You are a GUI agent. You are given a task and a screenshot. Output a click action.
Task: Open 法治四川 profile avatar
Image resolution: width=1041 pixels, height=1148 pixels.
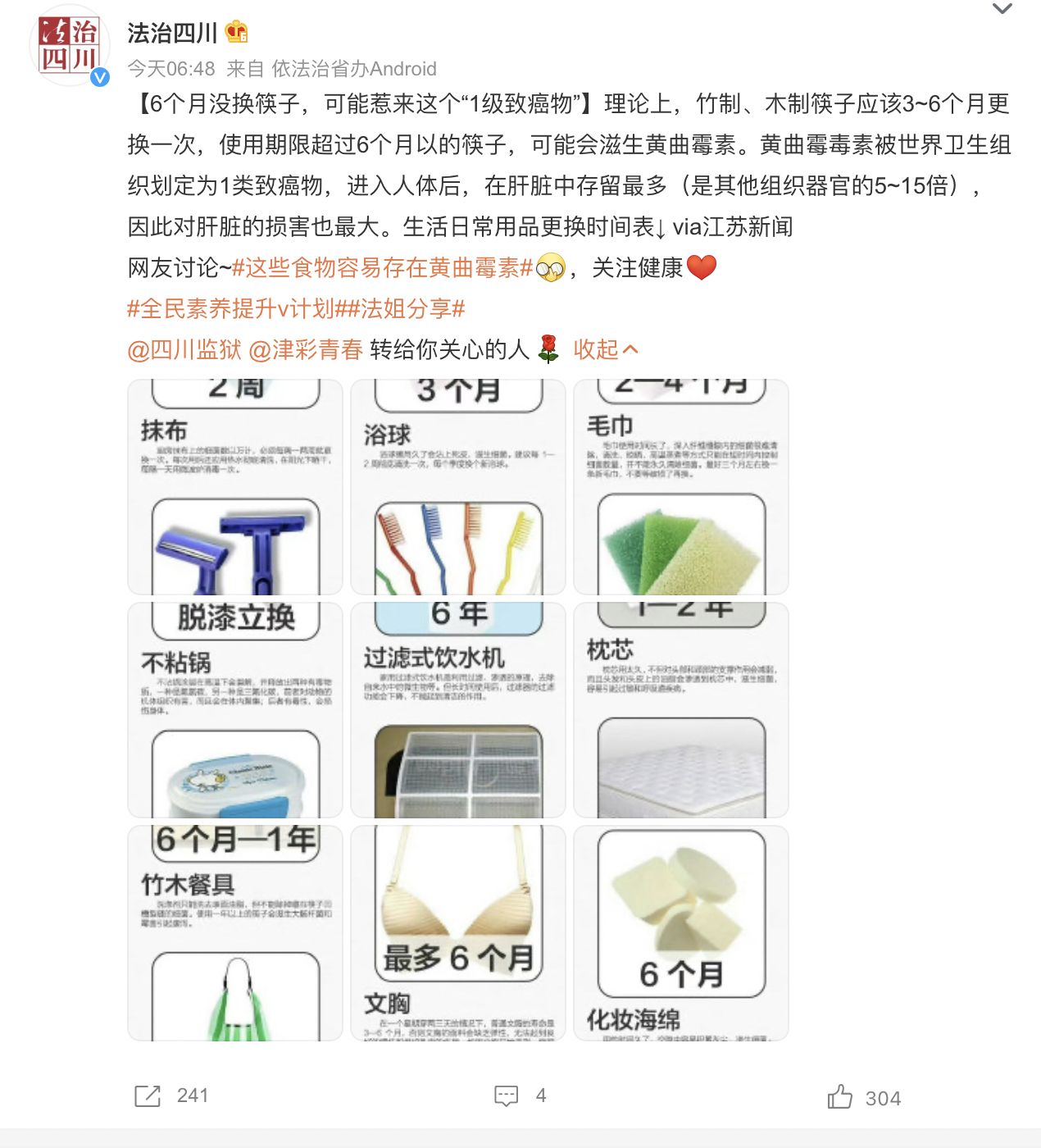[x=69, y=46]
